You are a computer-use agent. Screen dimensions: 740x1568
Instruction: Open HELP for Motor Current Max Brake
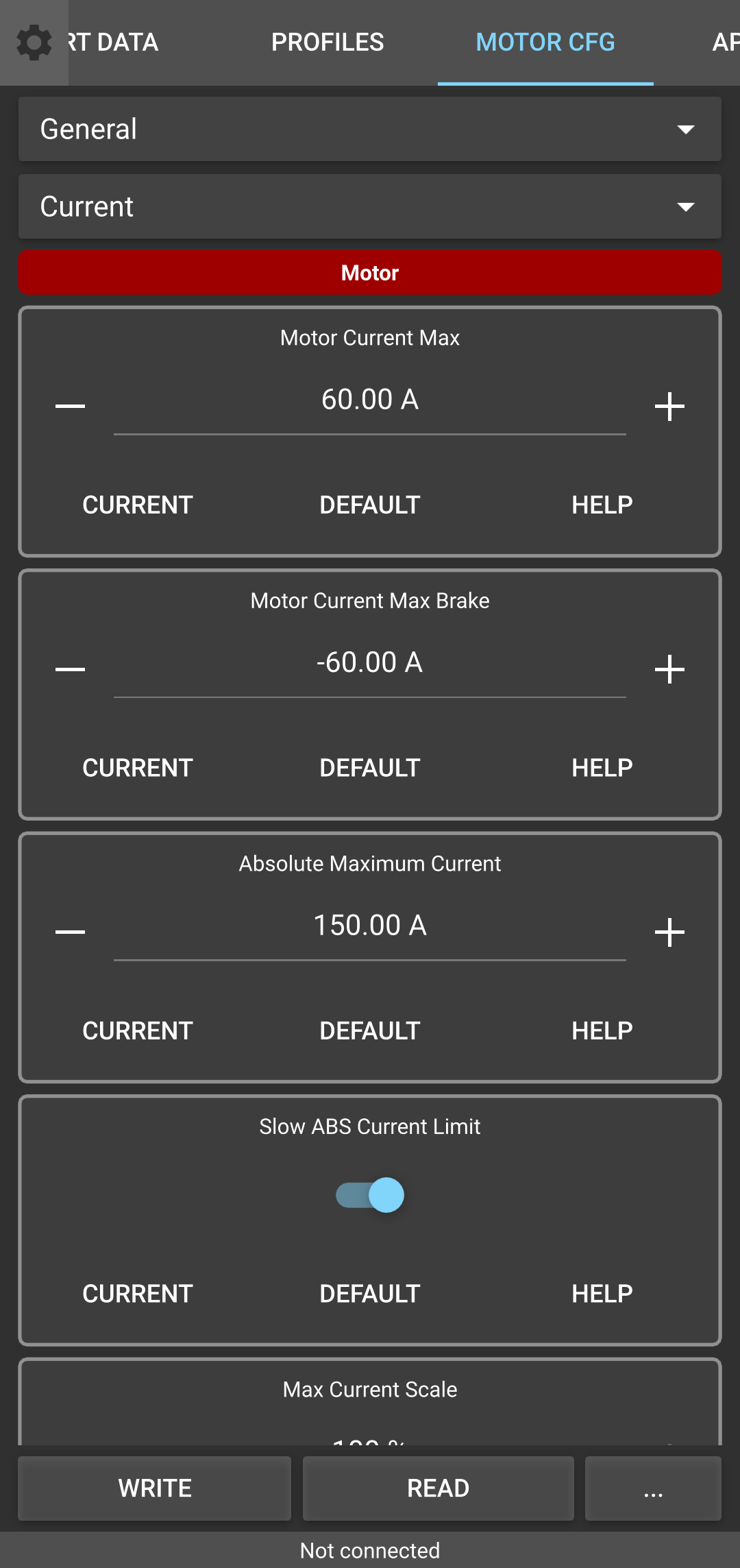602,768
